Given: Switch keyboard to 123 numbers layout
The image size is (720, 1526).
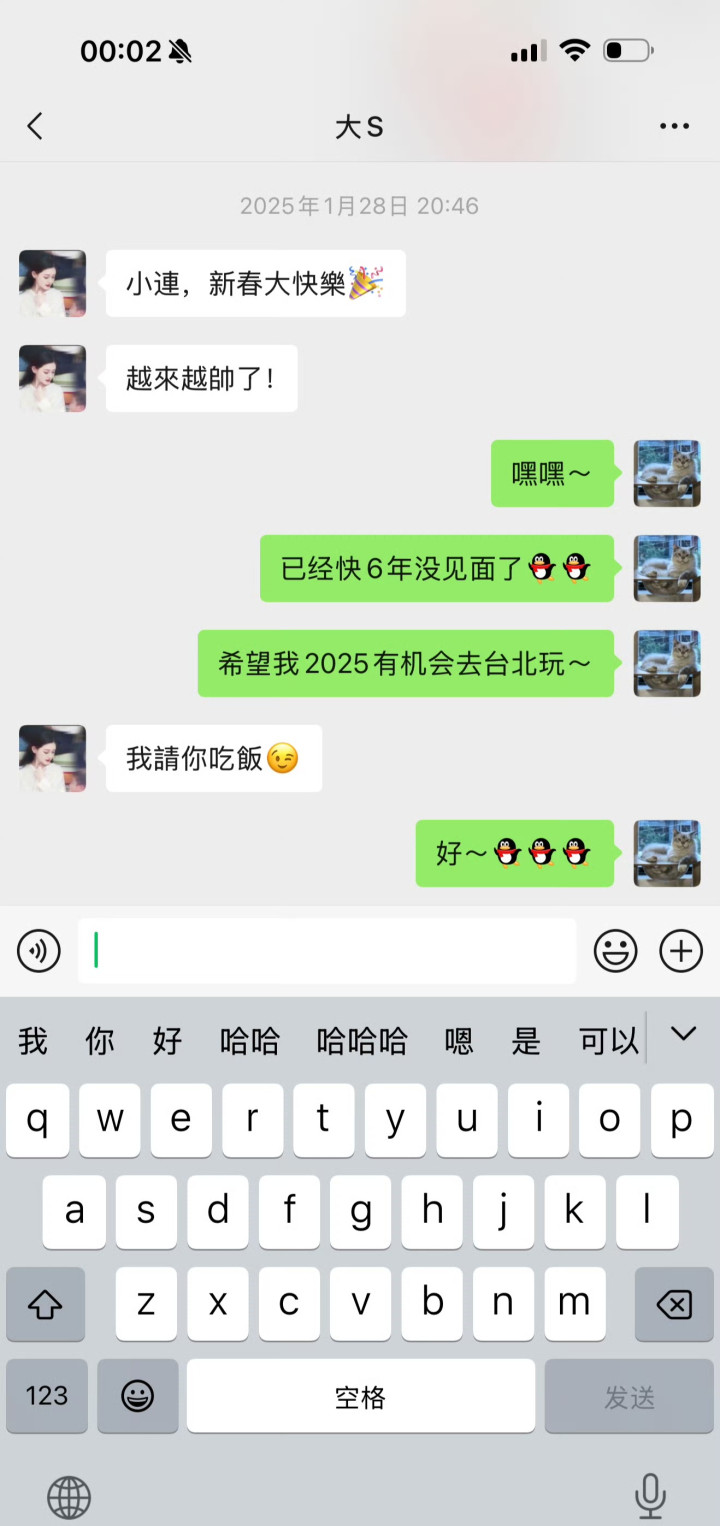Looking at the screenshot, I should click(47, 1396).
